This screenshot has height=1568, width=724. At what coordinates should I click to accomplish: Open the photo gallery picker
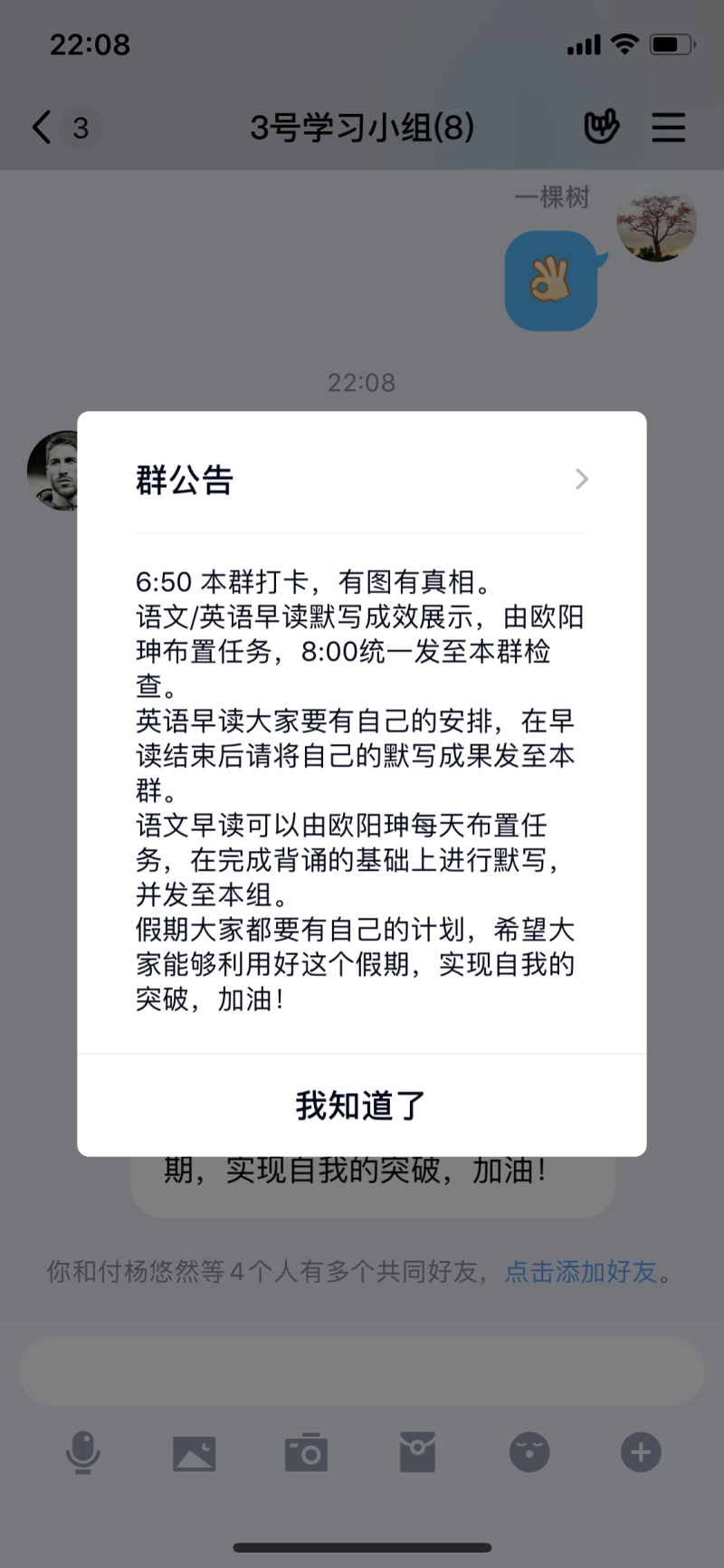(x=194, y=1452)
